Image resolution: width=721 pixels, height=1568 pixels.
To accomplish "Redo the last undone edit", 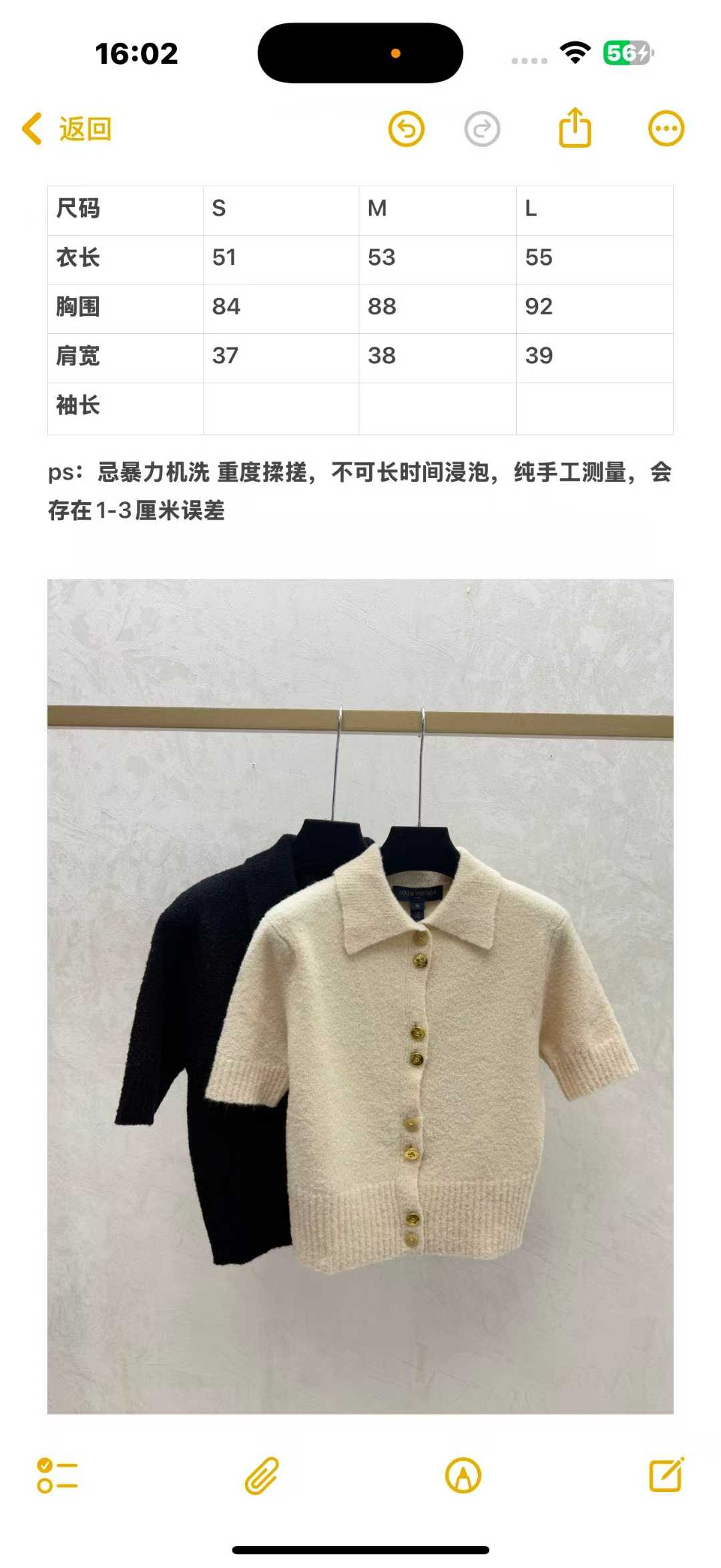I will pos(482,129).
